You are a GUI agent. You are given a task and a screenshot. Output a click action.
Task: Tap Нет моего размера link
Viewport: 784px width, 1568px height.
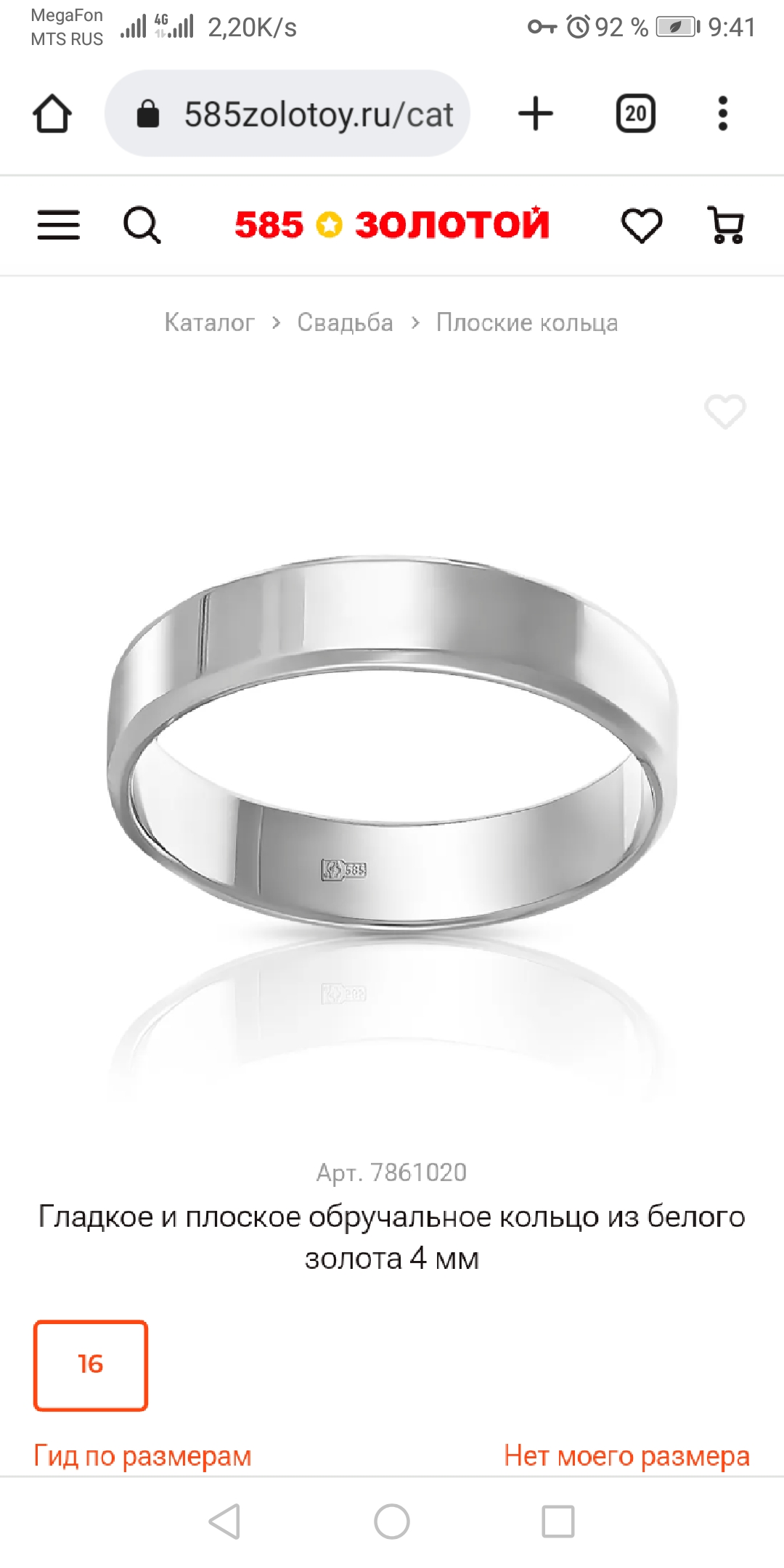(627, 1455)
